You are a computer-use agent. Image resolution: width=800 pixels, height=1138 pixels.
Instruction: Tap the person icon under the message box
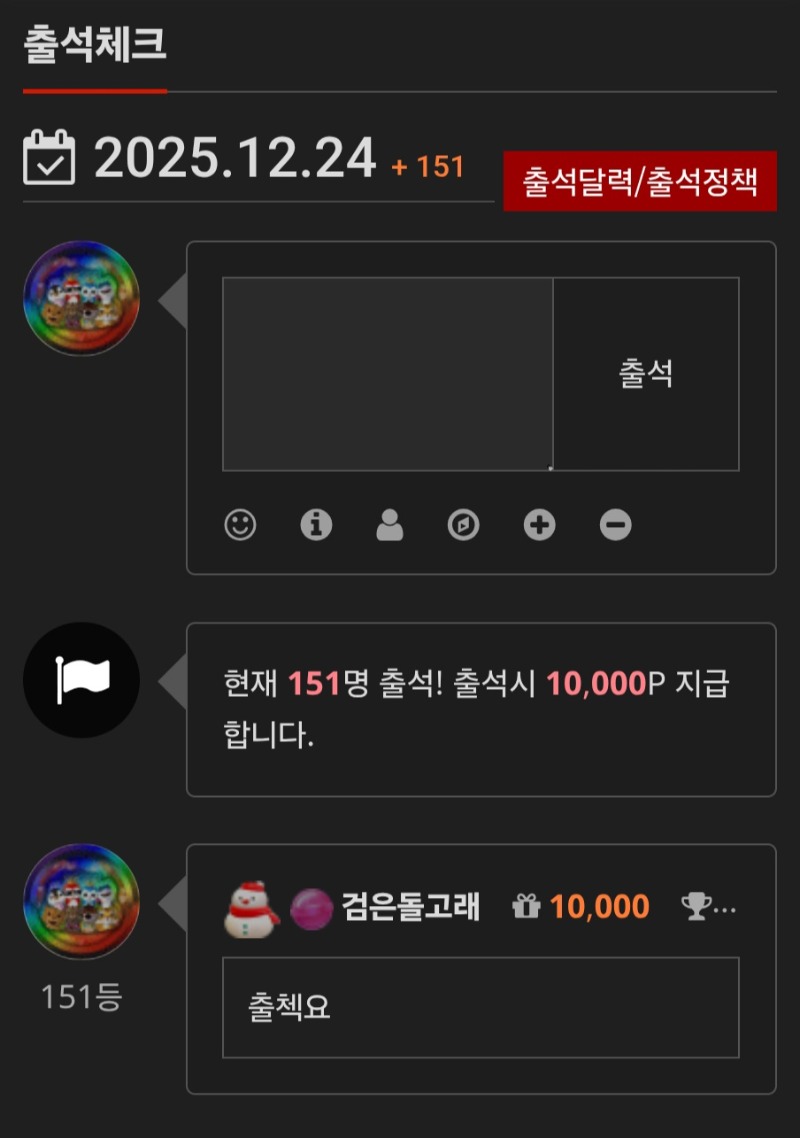pos(390,525)
